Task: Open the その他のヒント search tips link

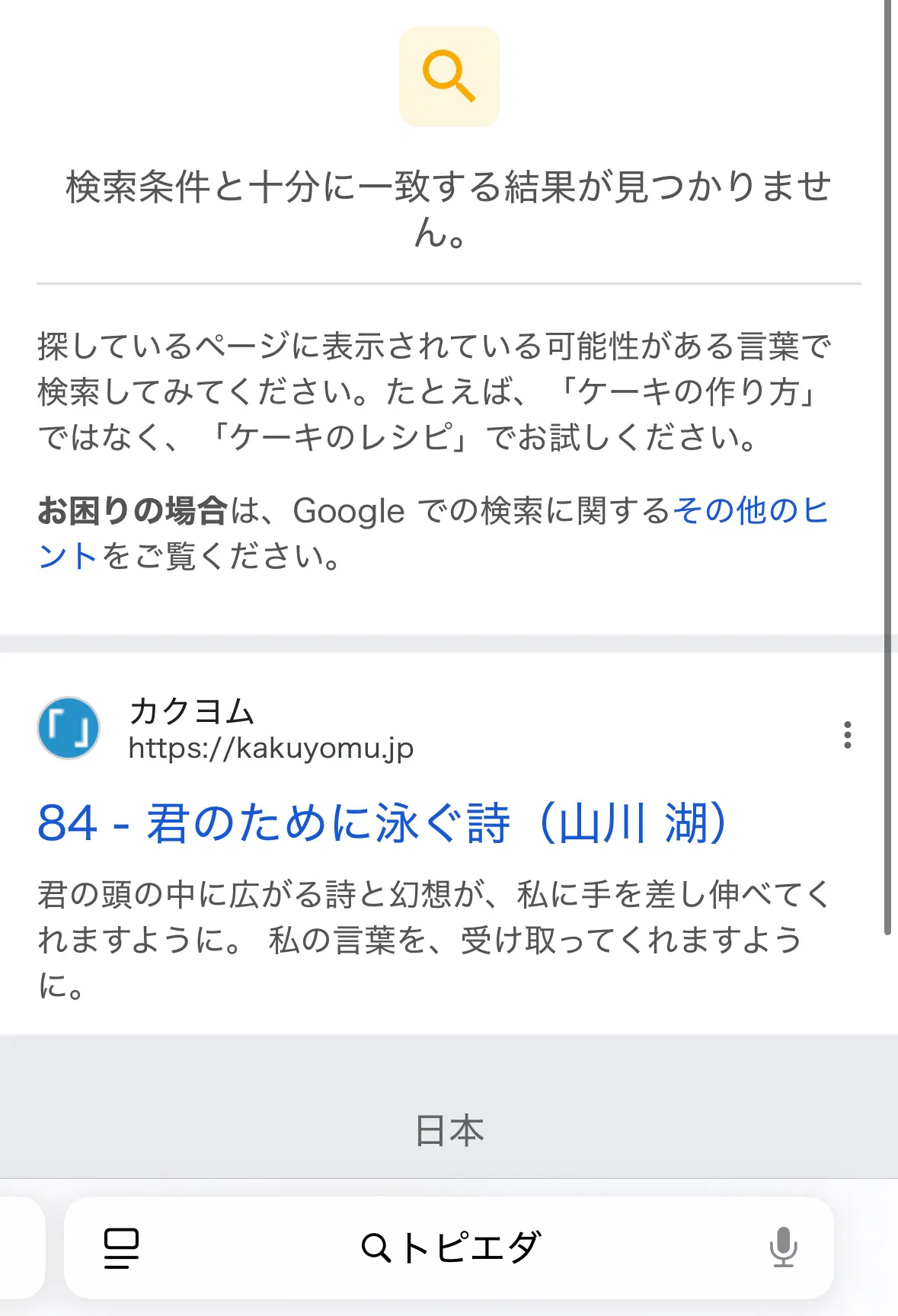Action: pos(749,510)
